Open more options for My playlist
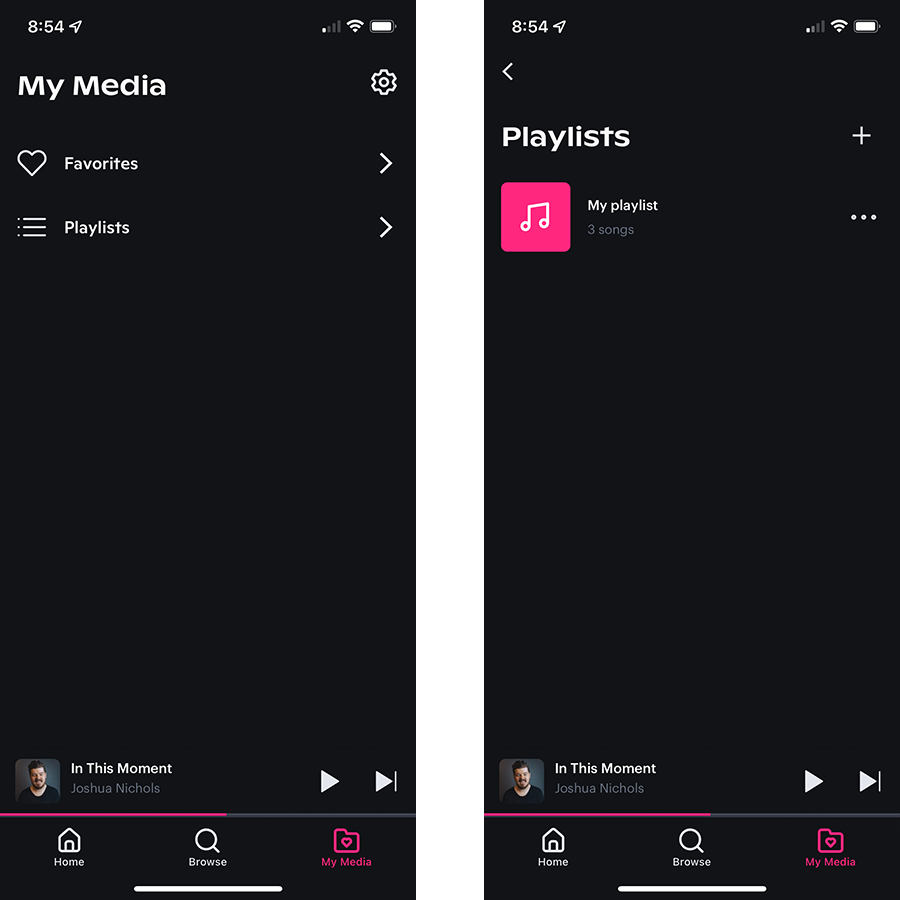This screenshot has width=900, height=900. point(863,217)
